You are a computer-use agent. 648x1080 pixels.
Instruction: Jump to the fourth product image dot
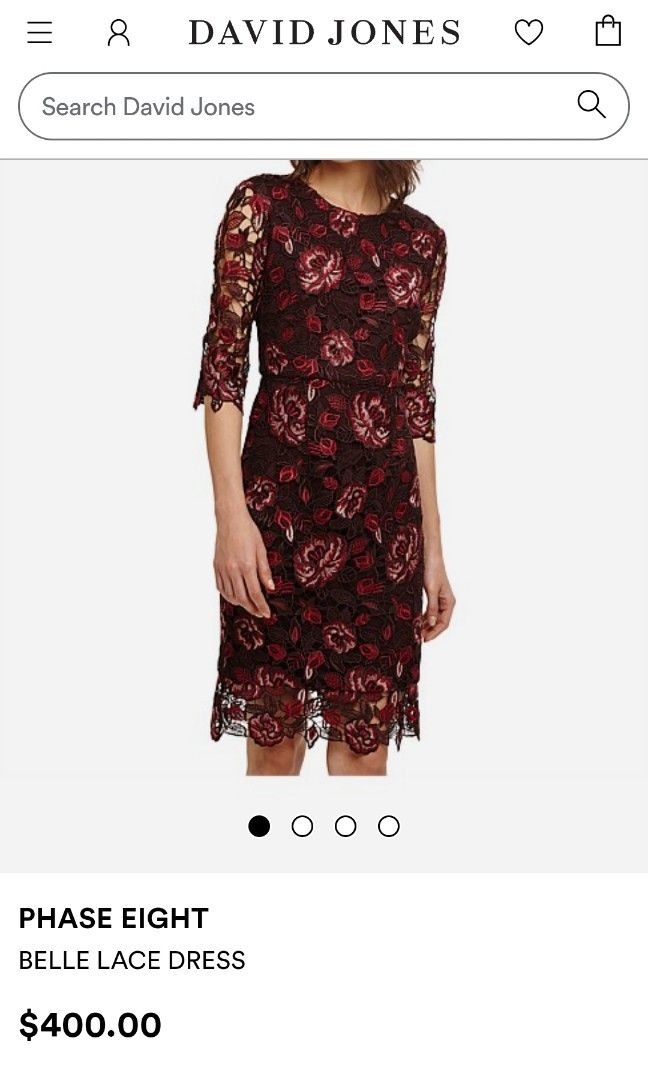click(389, 826)
